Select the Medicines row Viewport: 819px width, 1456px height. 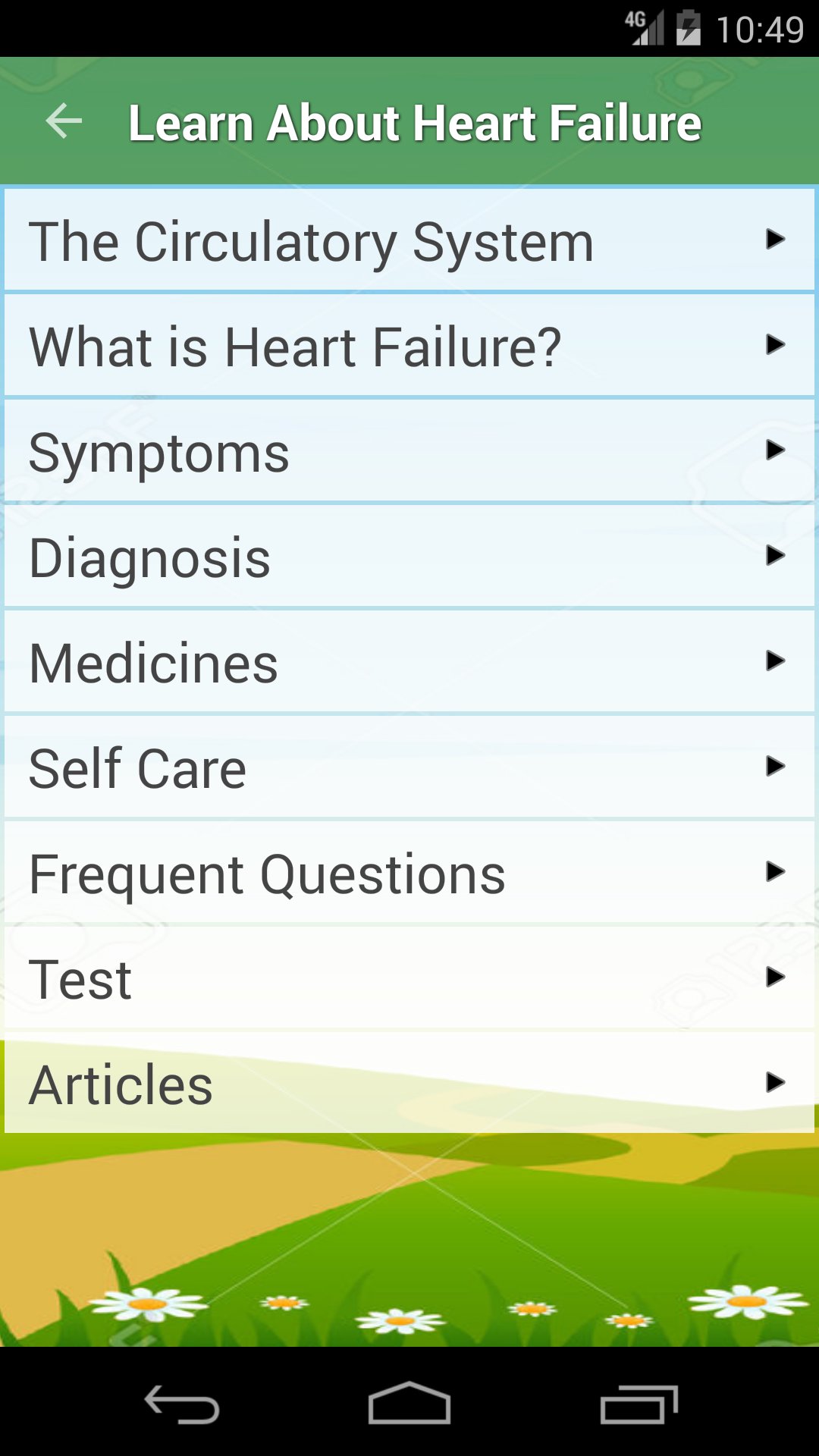point(409,661)
